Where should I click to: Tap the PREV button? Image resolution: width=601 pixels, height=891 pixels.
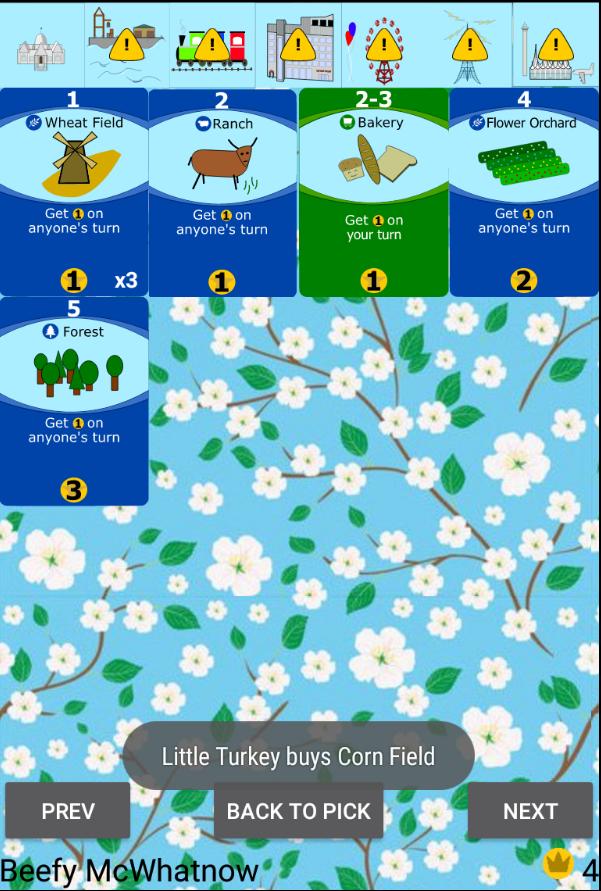click(x=68, y=811)
